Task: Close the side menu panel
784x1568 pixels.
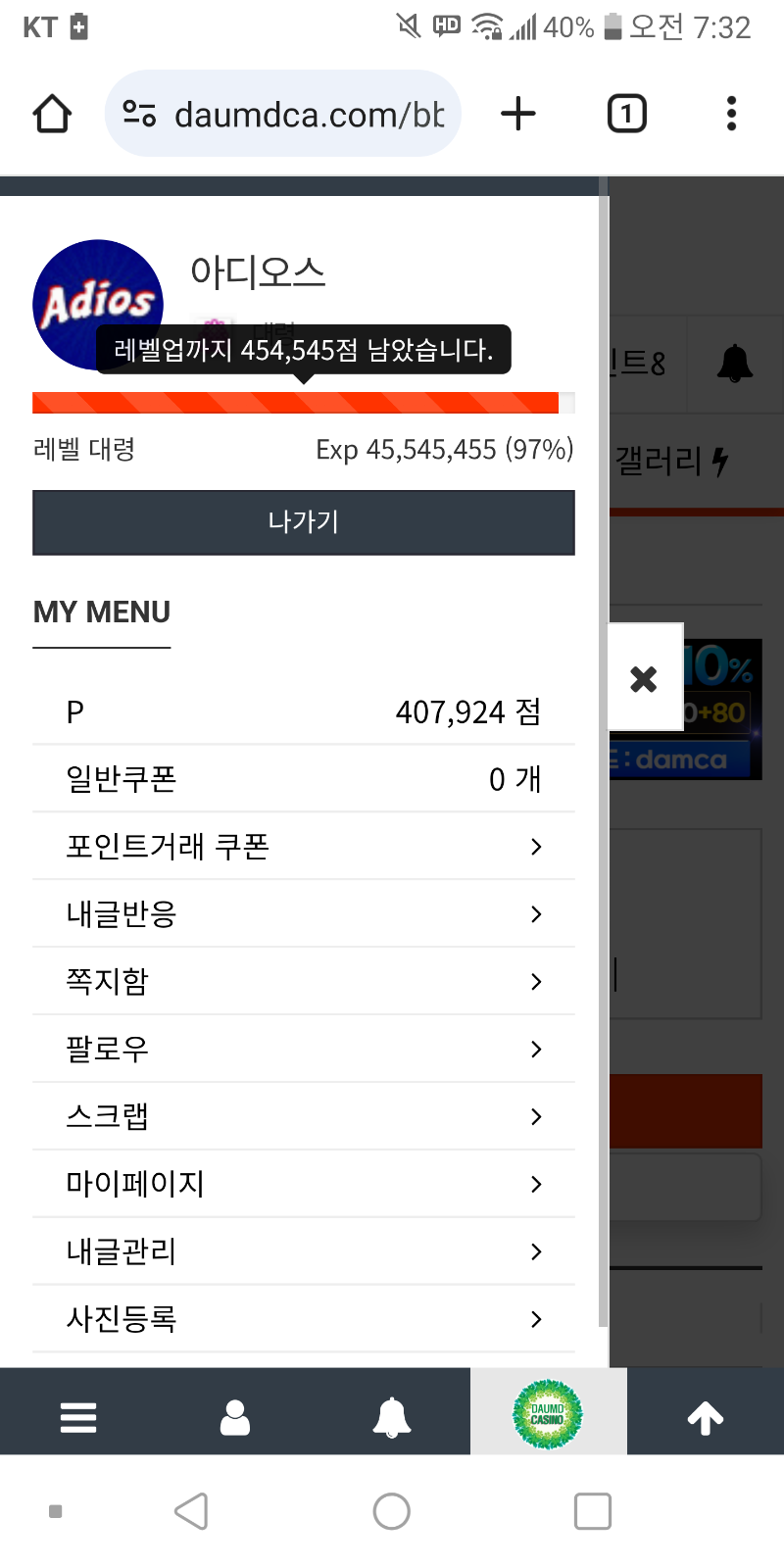Action: coord(644,678)
